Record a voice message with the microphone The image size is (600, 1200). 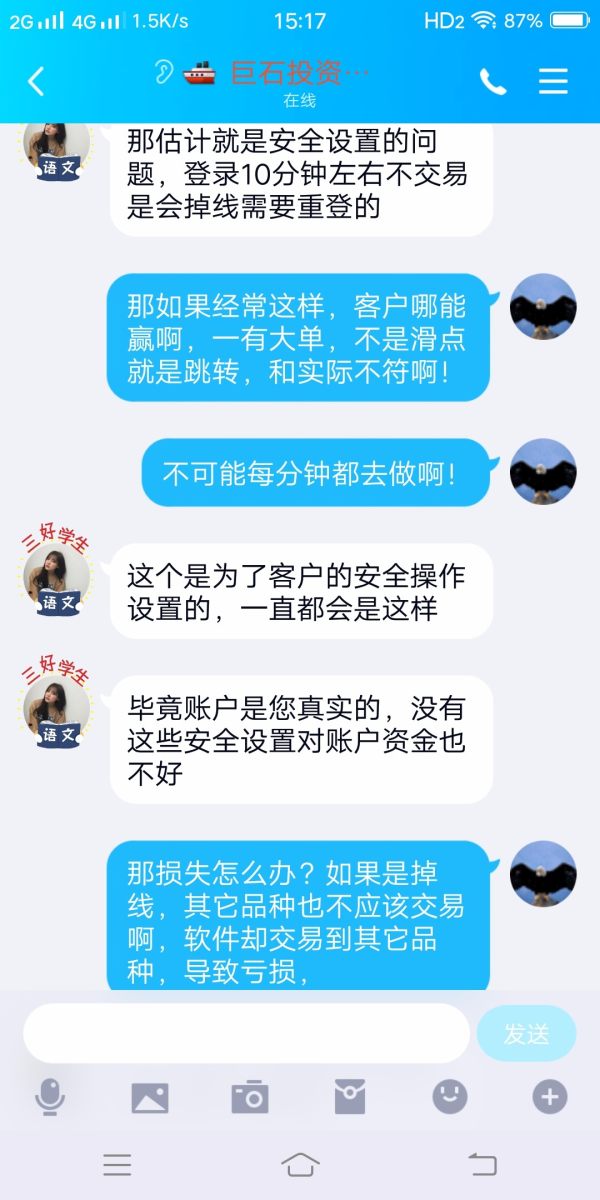(50, 1097)
